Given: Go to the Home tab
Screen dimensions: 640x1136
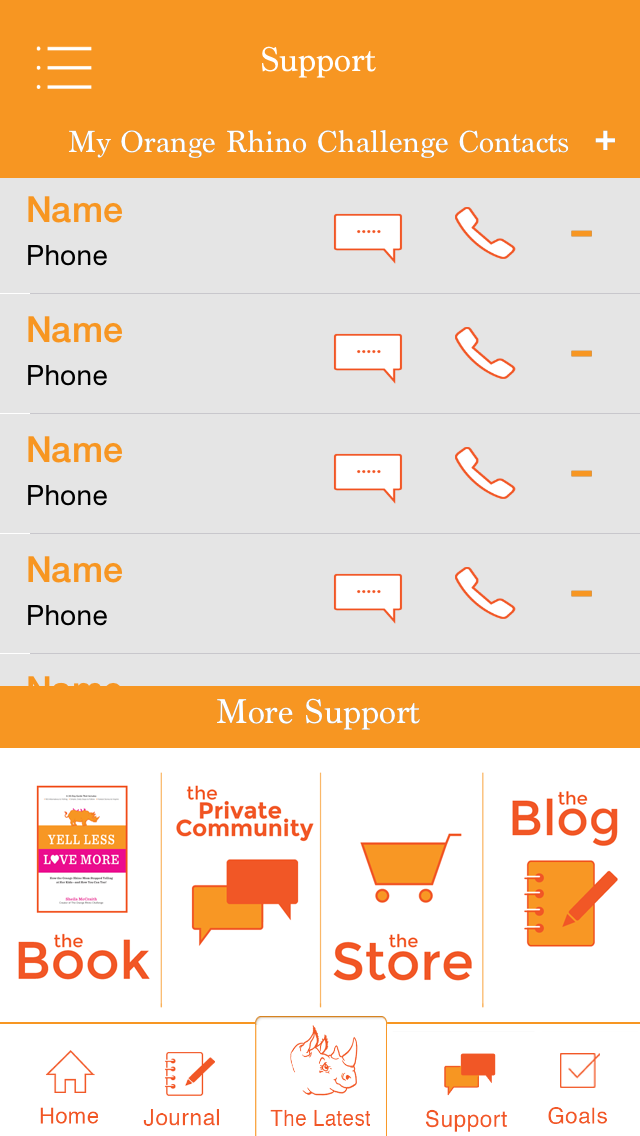Looking at the screenshot, I should pos(69,1087).
